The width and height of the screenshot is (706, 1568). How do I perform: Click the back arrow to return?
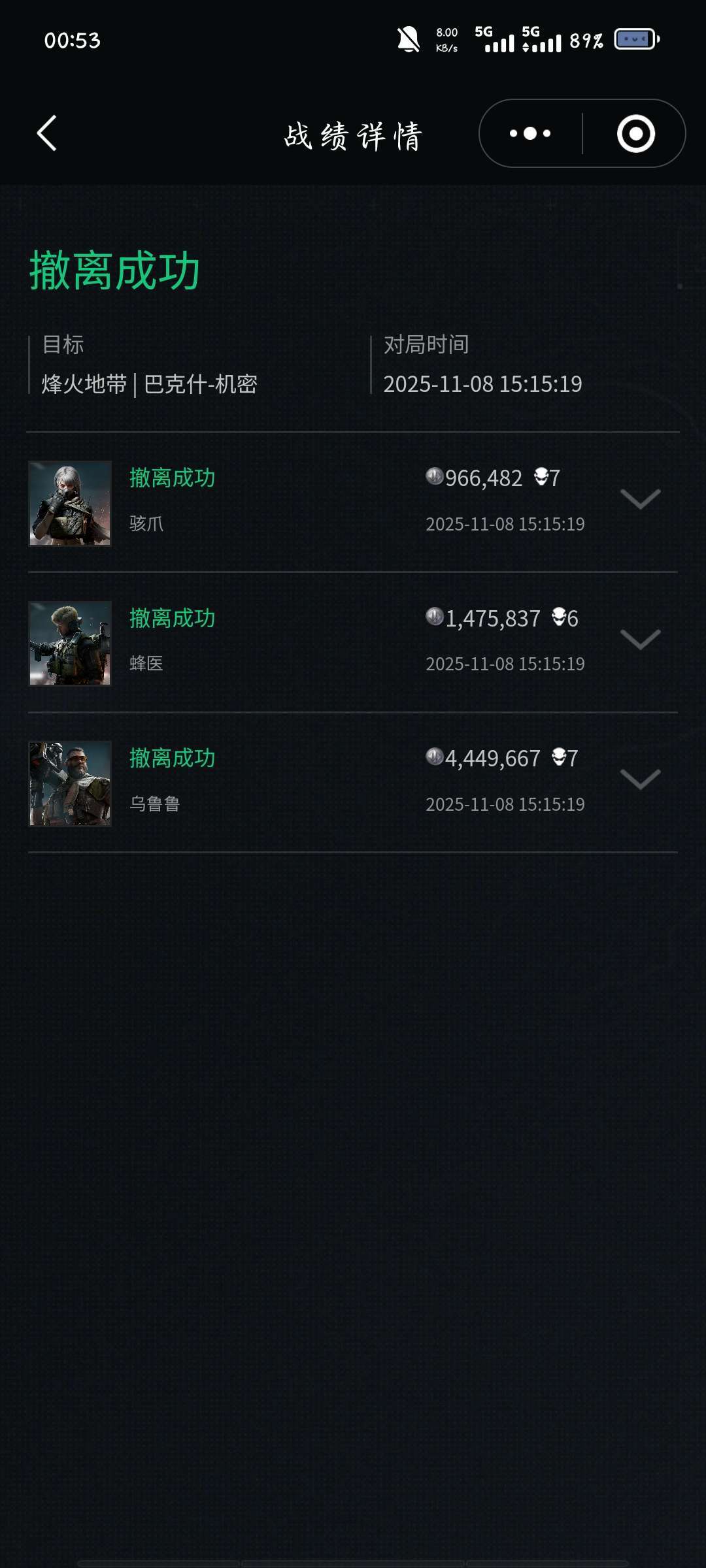click(46, 134)
